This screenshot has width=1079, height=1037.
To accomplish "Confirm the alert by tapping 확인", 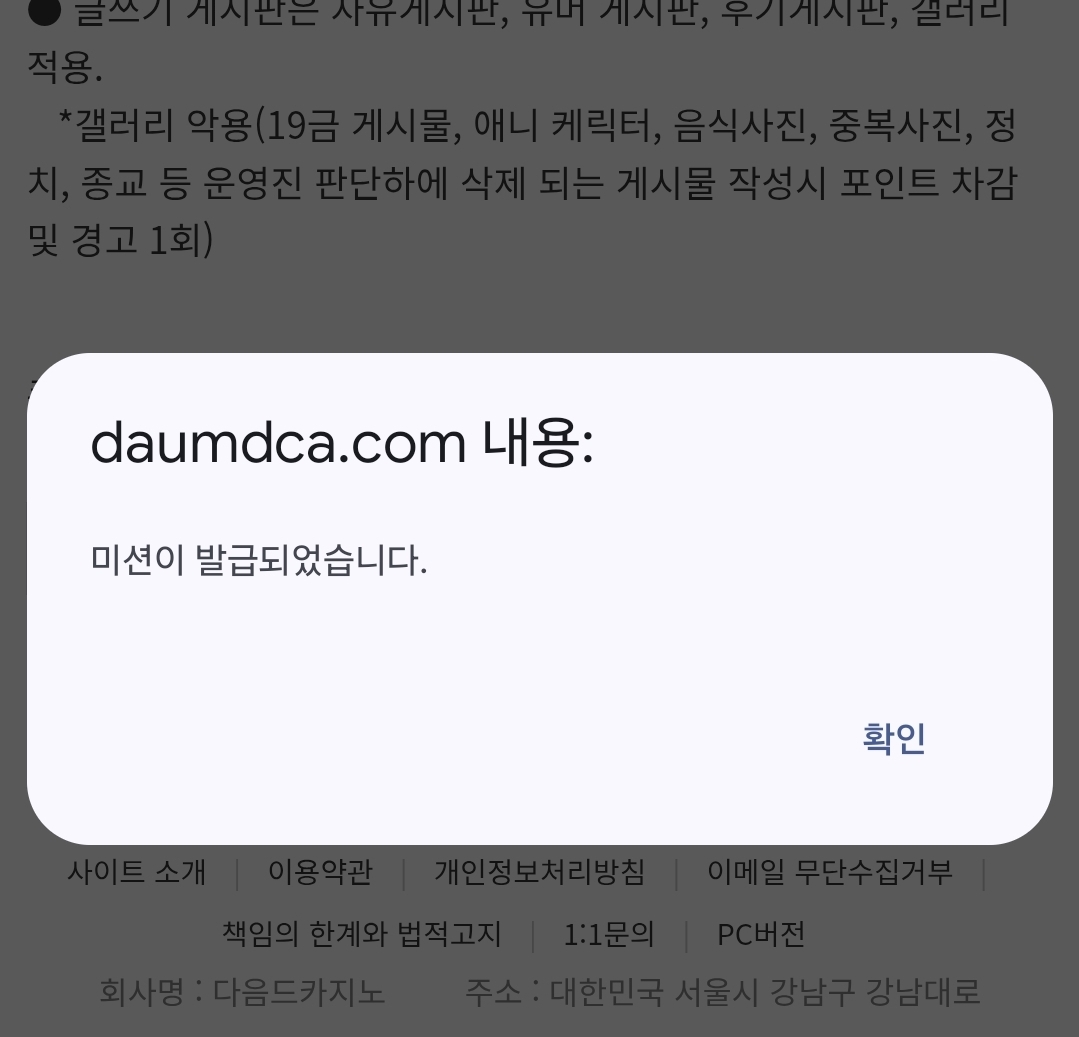I will 893,738.
